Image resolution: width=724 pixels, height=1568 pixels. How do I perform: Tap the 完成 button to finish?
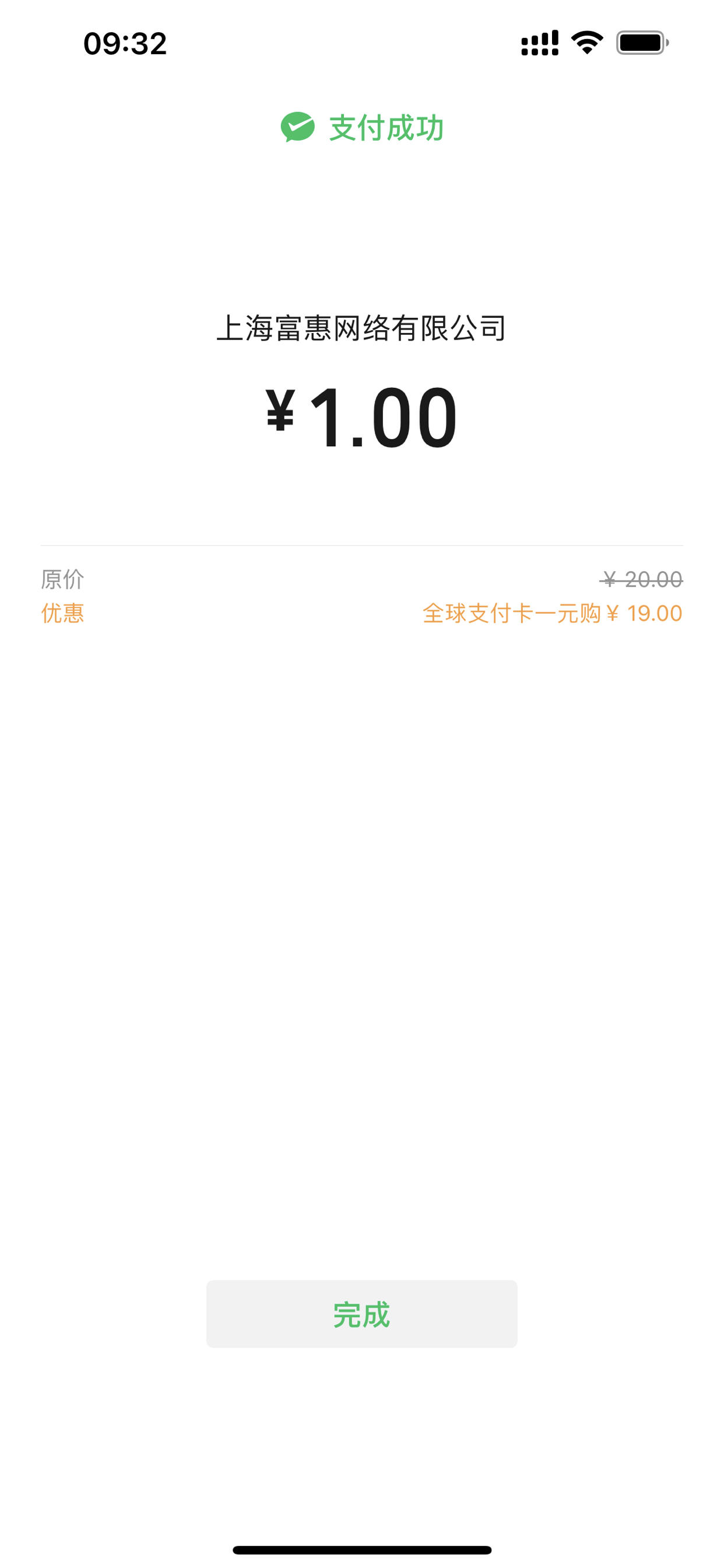pyautogui.click(x=361, y=1314)
